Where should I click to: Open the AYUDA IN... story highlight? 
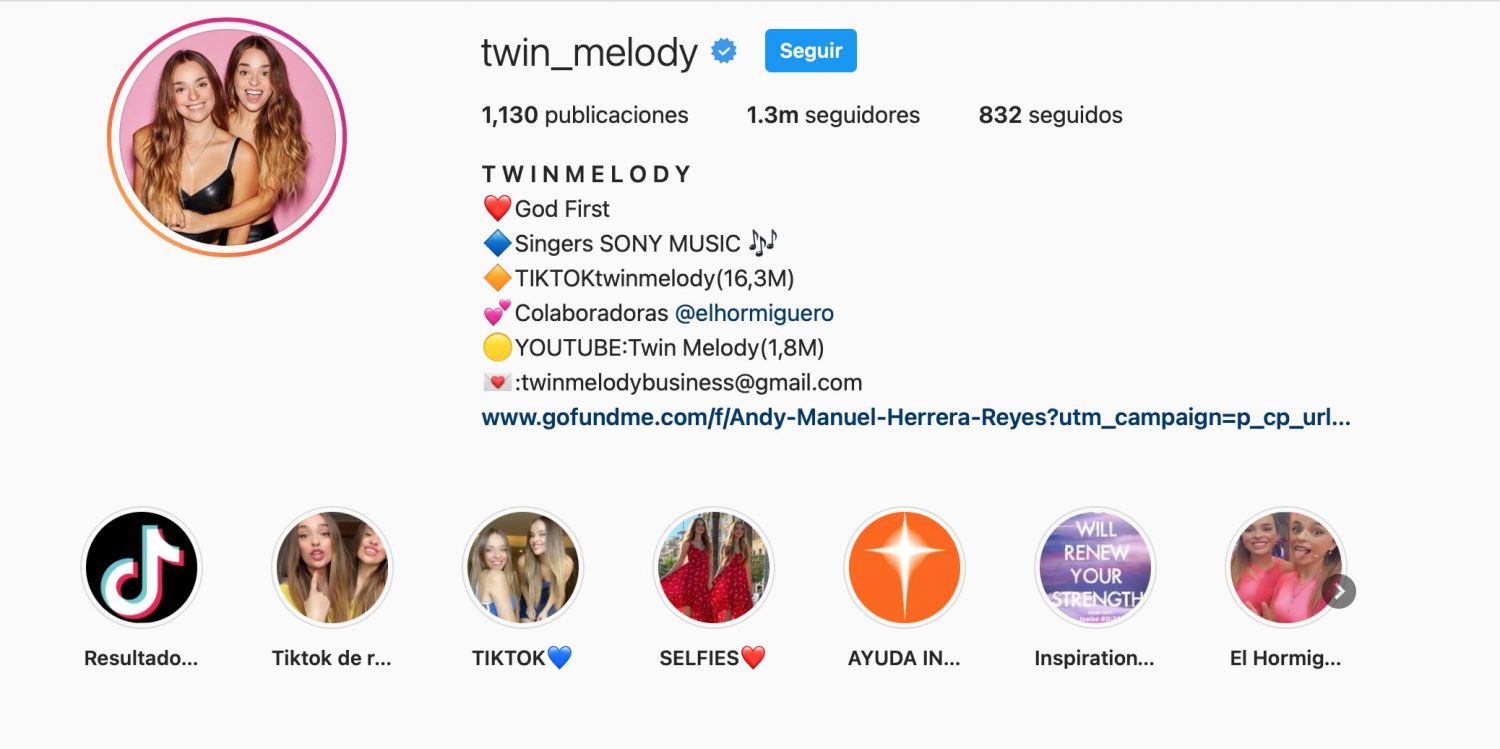click(x=904, y=567)
